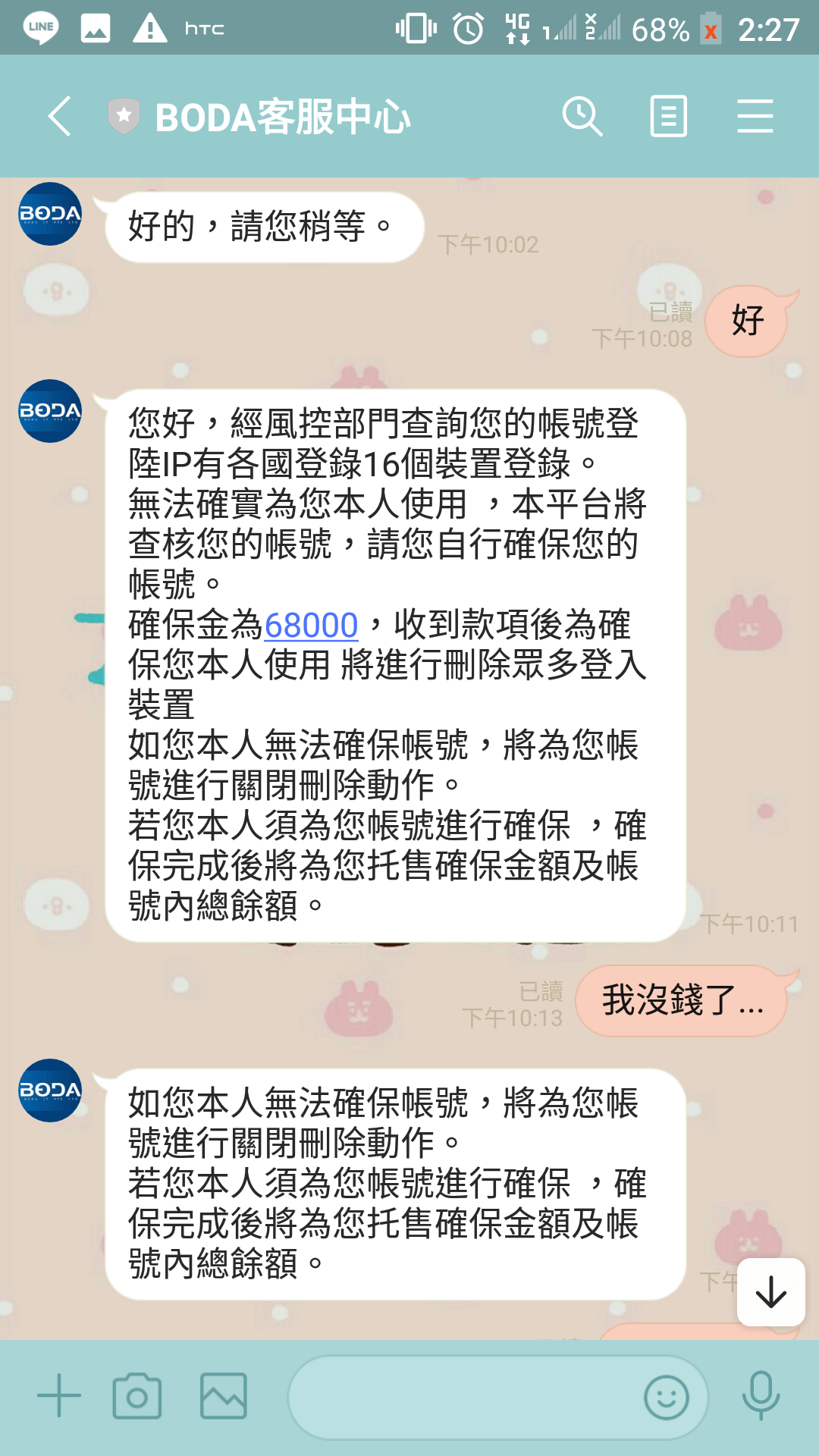Open the chat notes icon
This screenshot has width=819, height=1456.
point(669,117)
